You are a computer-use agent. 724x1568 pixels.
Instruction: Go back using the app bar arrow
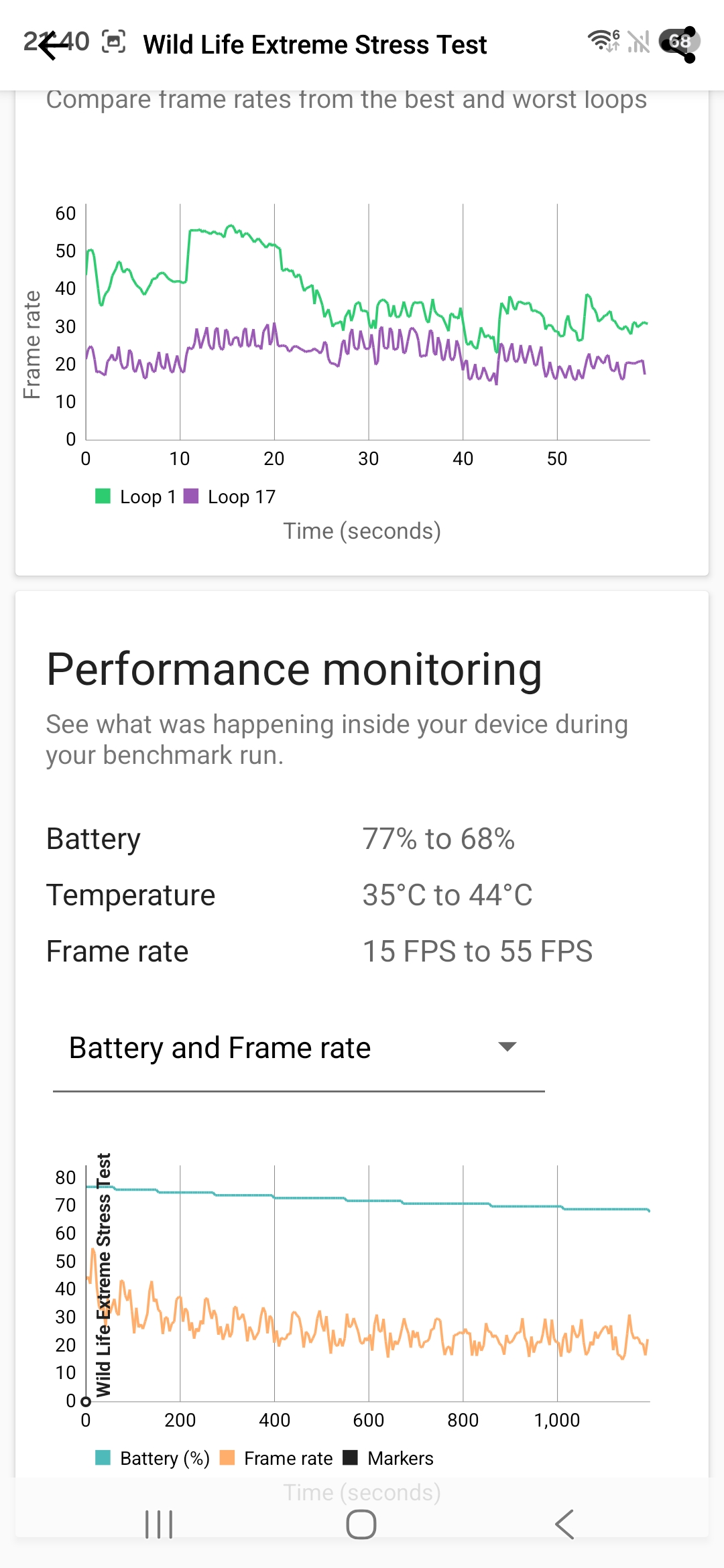click(54, 45)
